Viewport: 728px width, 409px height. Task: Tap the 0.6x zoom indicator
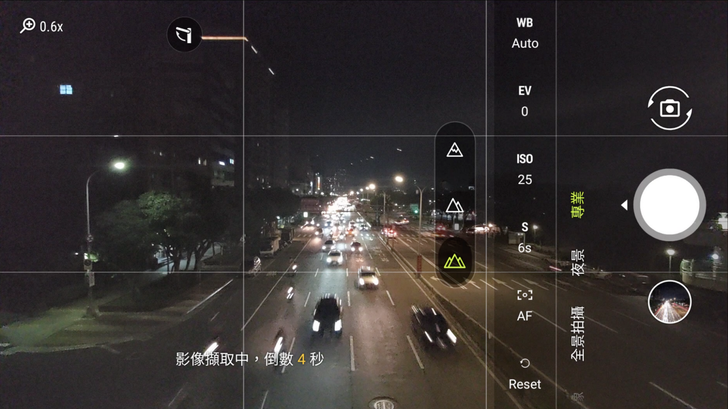point(42,26)
